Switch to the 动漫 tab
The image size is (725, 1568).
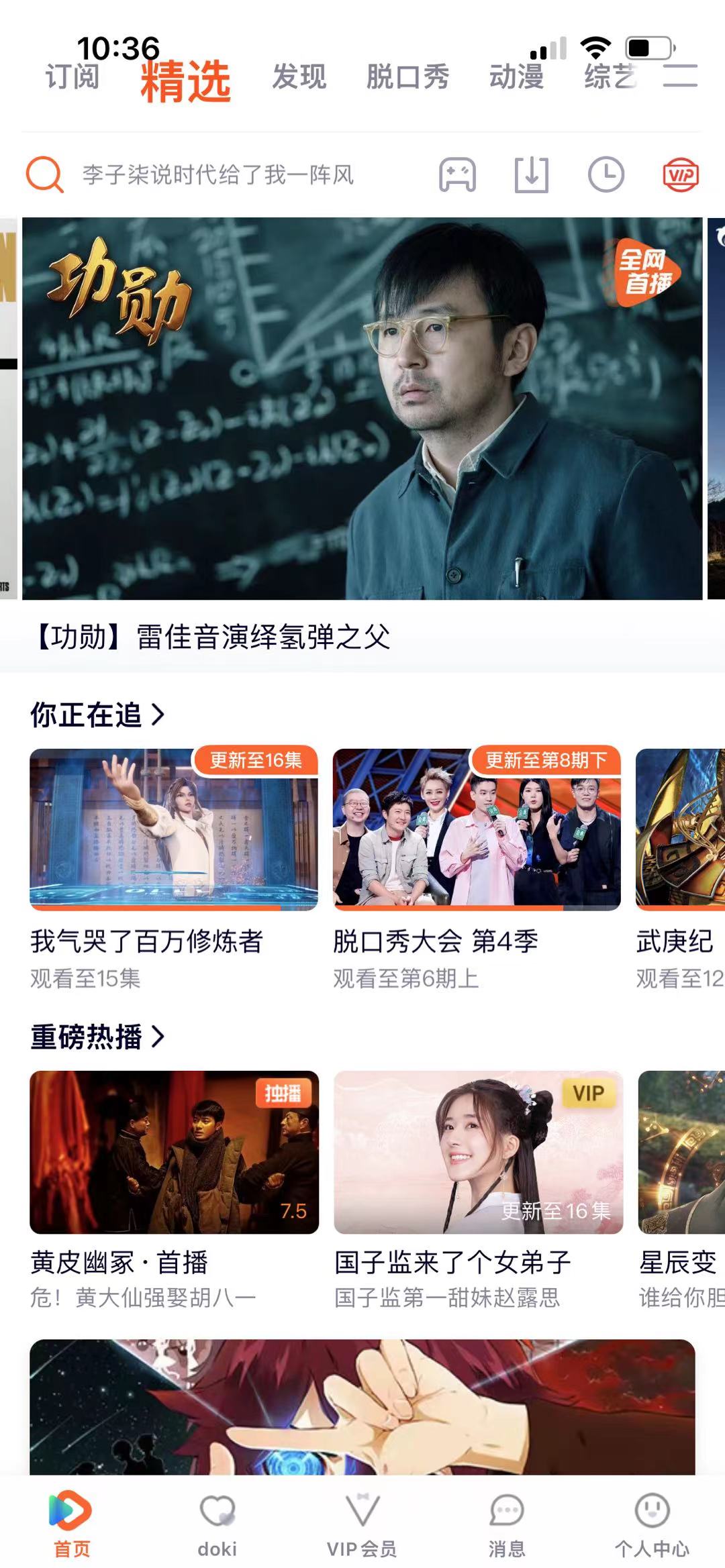pyautogui.click(x=516, y=76)
